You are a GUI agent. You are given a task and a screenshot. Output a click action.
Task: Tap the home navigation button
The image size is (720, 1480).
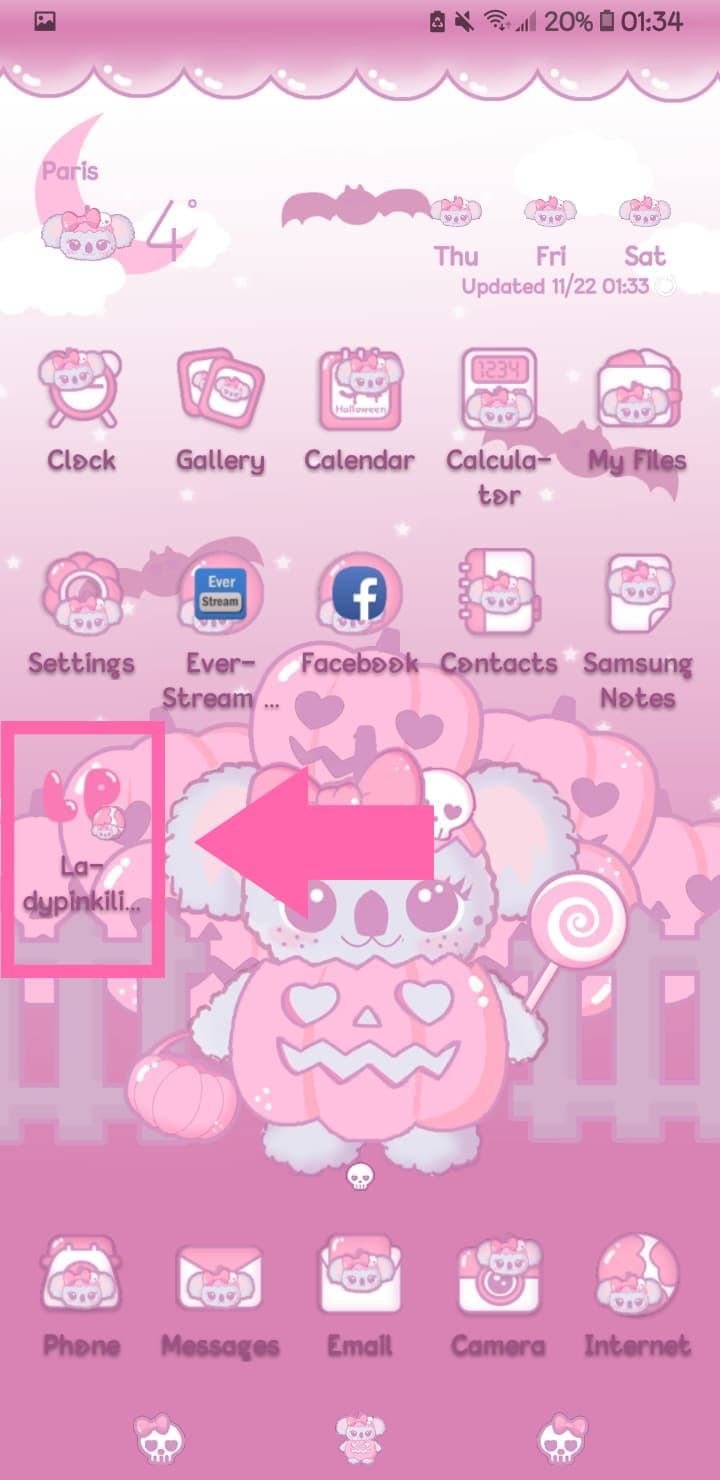click(360, 1439)
